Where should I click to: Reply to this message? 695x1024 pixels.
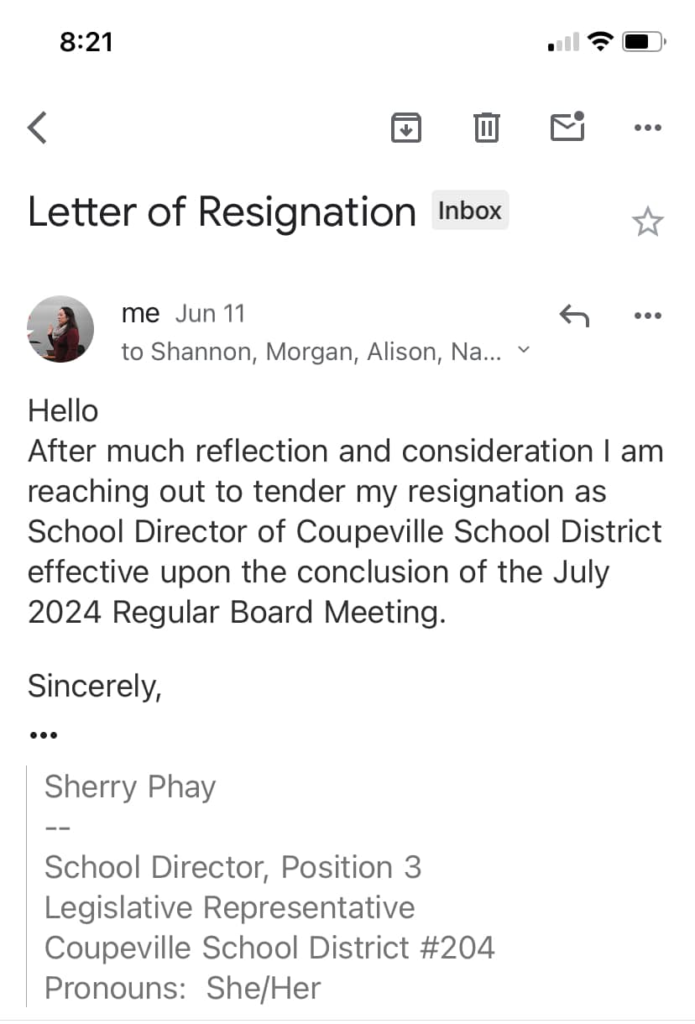tap(574, 316)
